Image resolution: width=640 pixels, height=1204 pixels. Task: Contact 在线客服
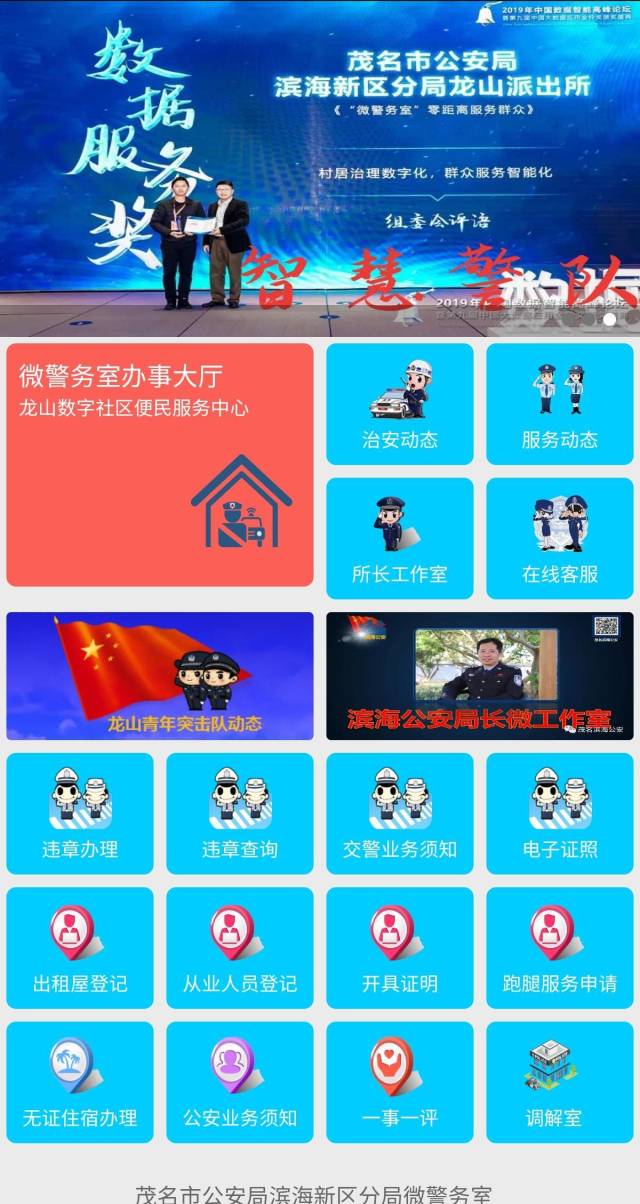(560, 539)
